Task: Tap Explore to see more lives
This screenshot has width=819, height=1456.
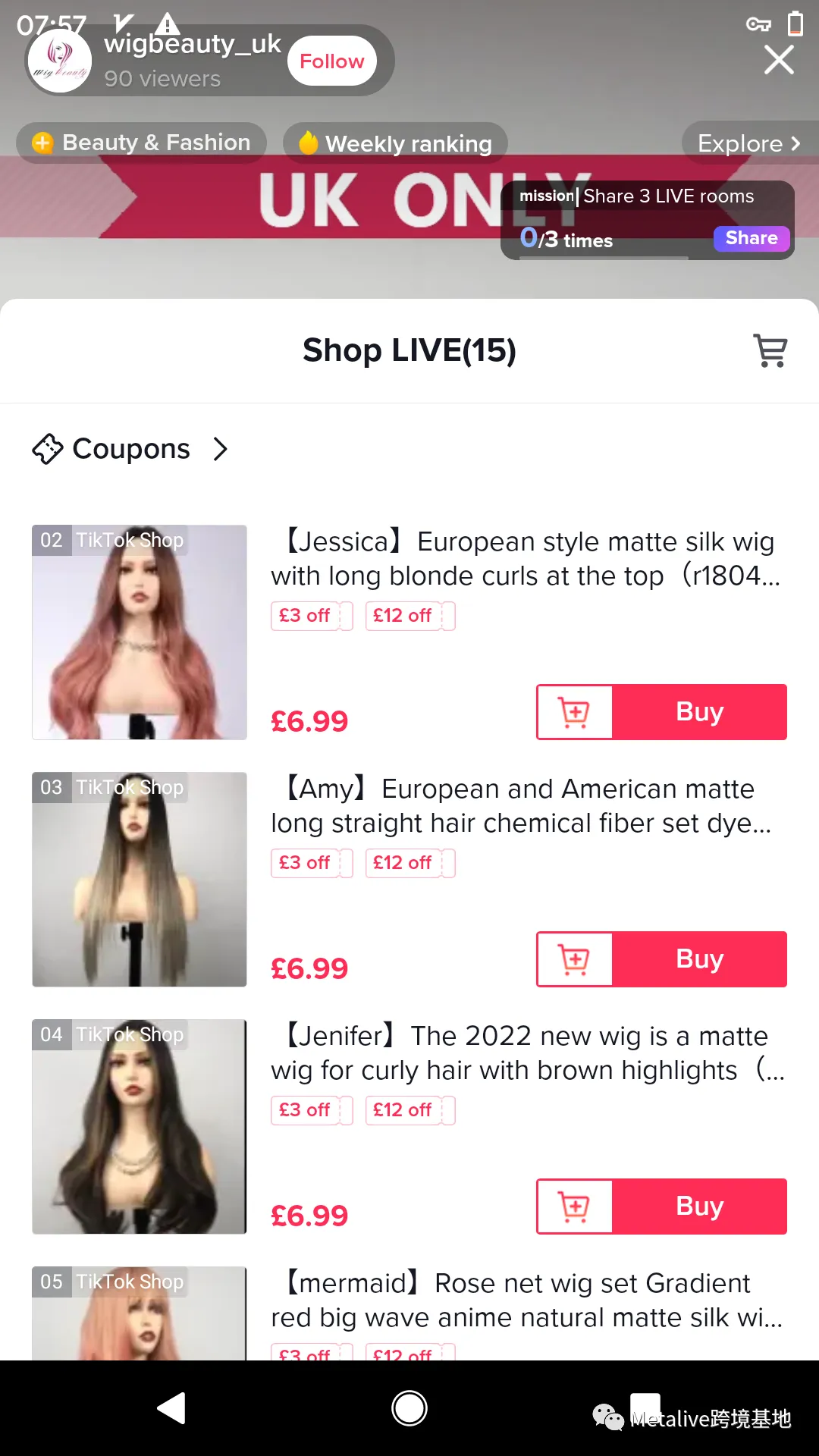Action: point(749,143)
